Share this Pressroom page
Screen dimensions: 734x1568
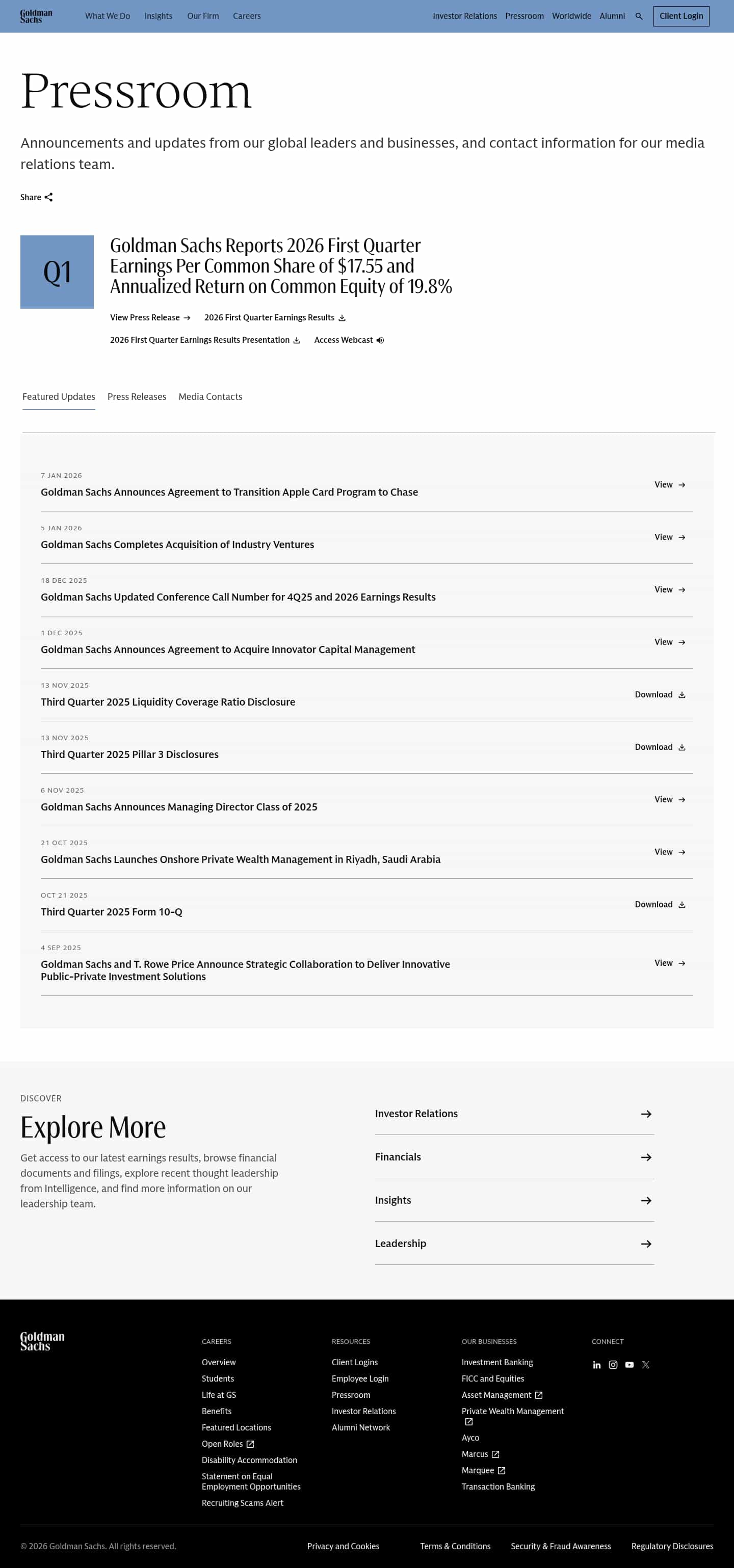tap(37, 197)
